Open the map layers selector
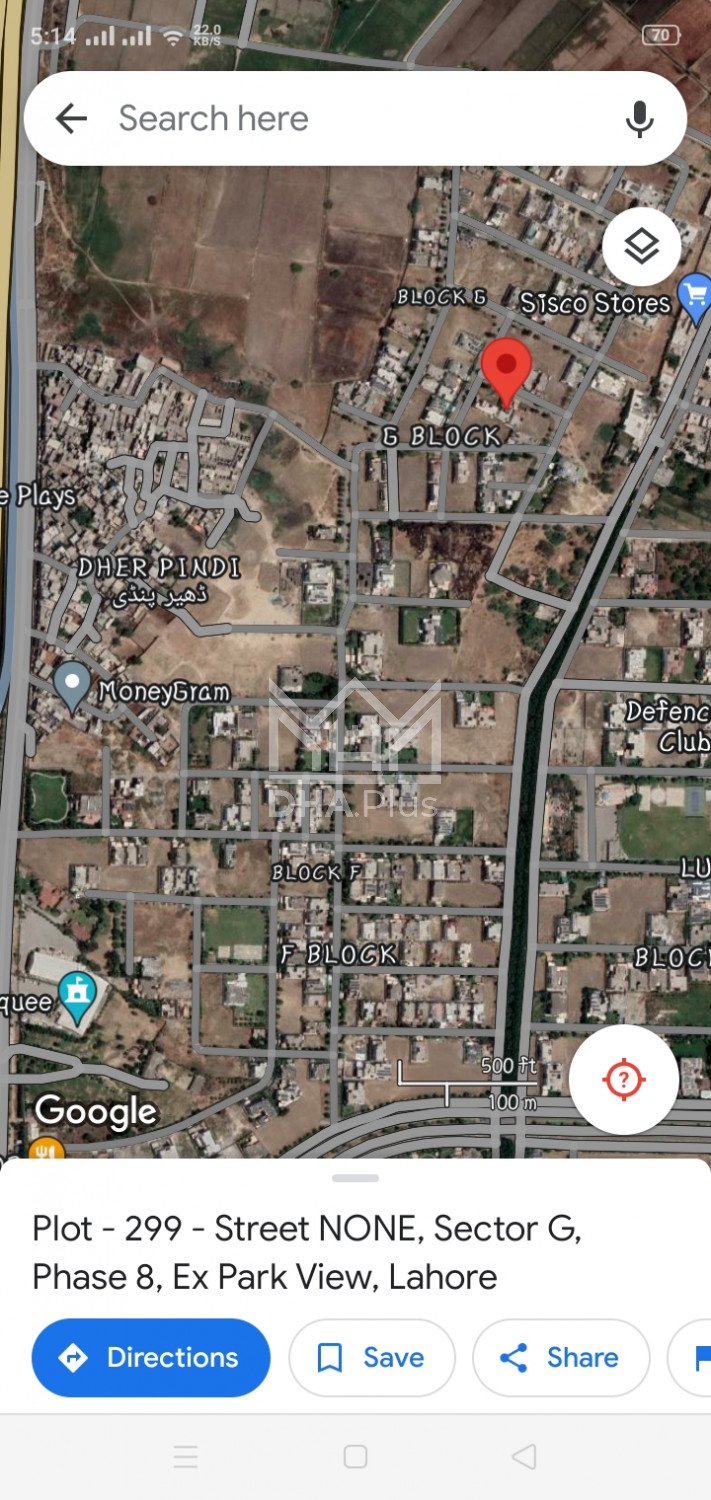Image resolution: width=711 pixels, height=1500 pixels. click(641, 247)
